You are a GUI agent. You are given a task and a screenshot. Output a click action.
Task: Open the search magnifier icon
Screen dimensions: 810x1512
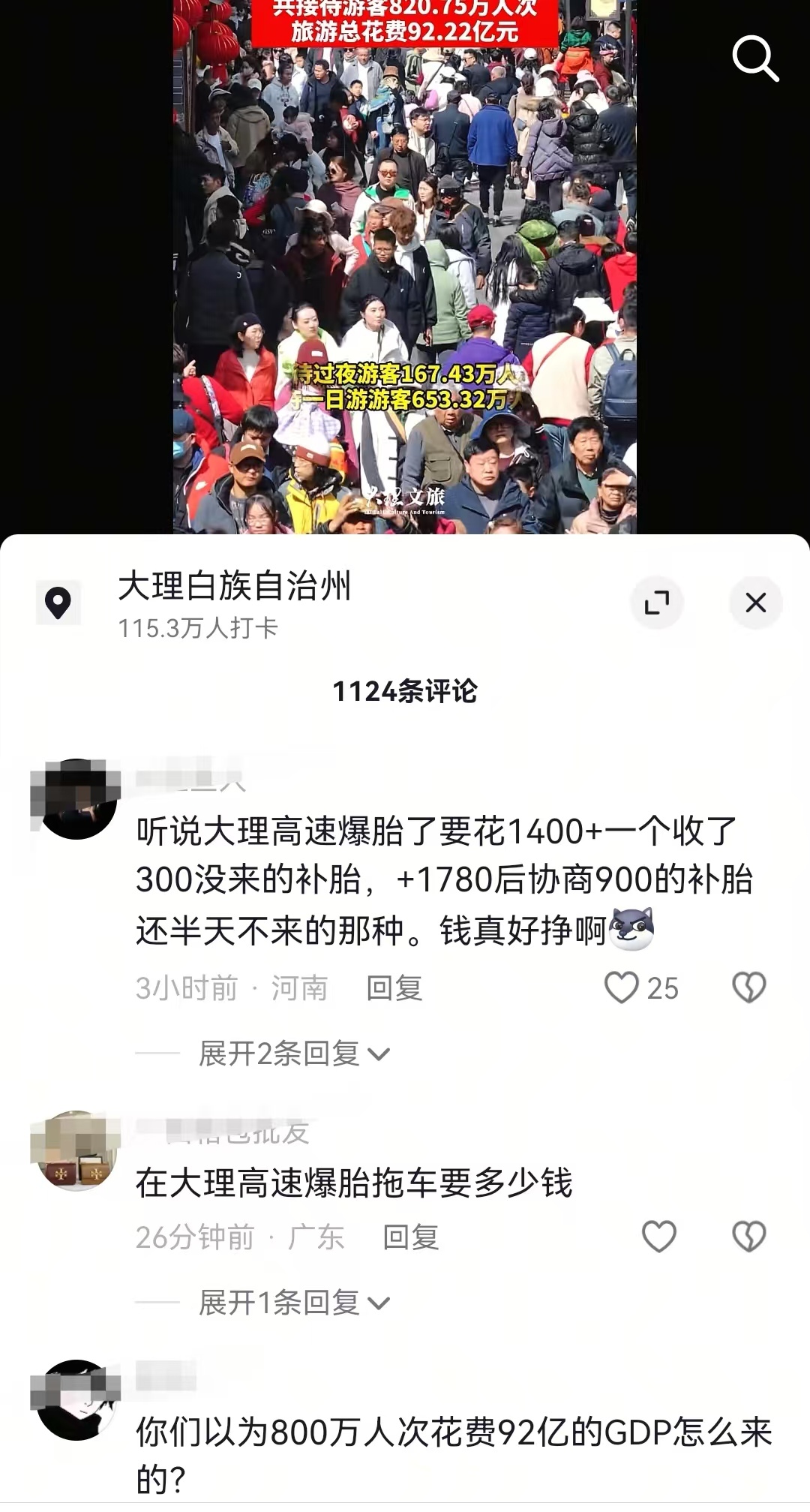pos(755,58)
